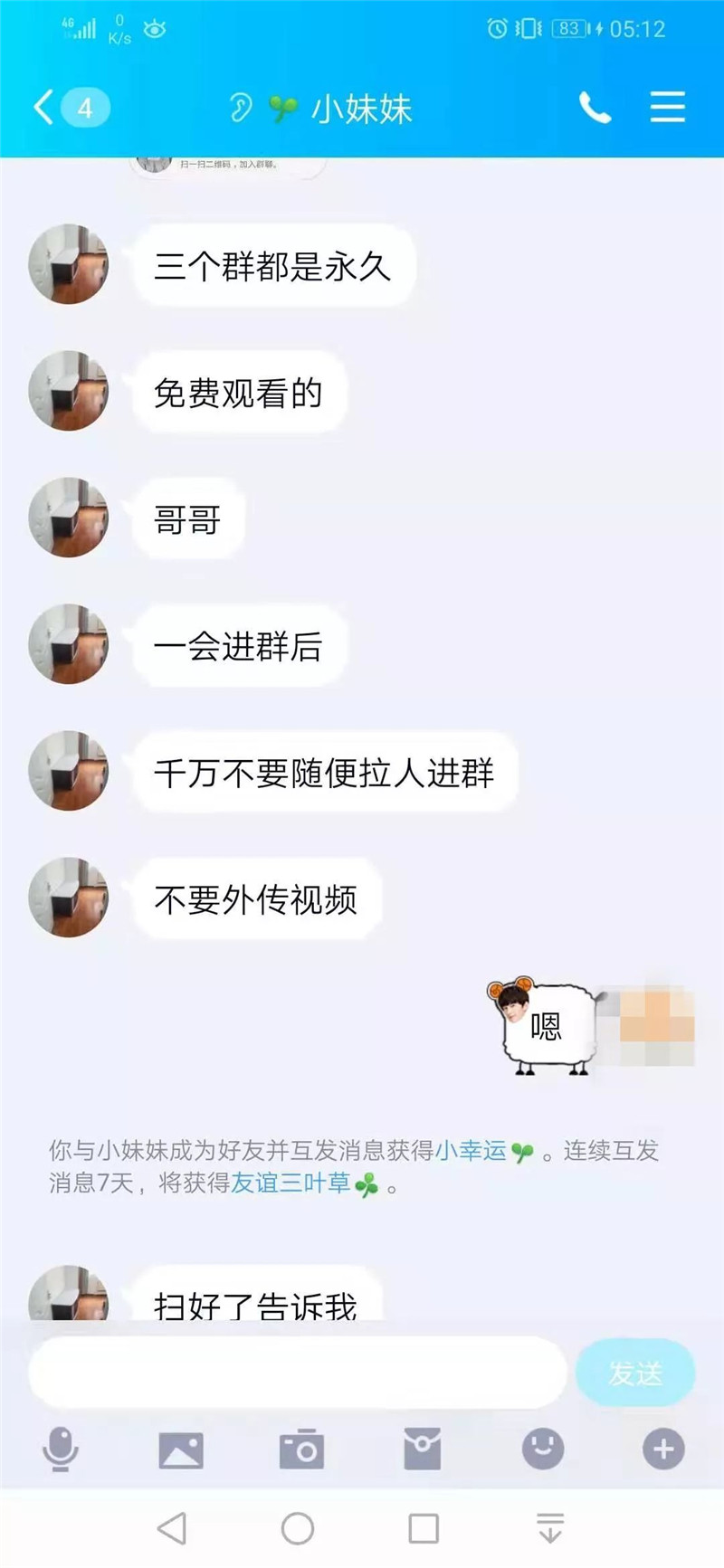Record a voice message with the microphone
This screenshot has width=724, height=1568.
point(61,1449)
